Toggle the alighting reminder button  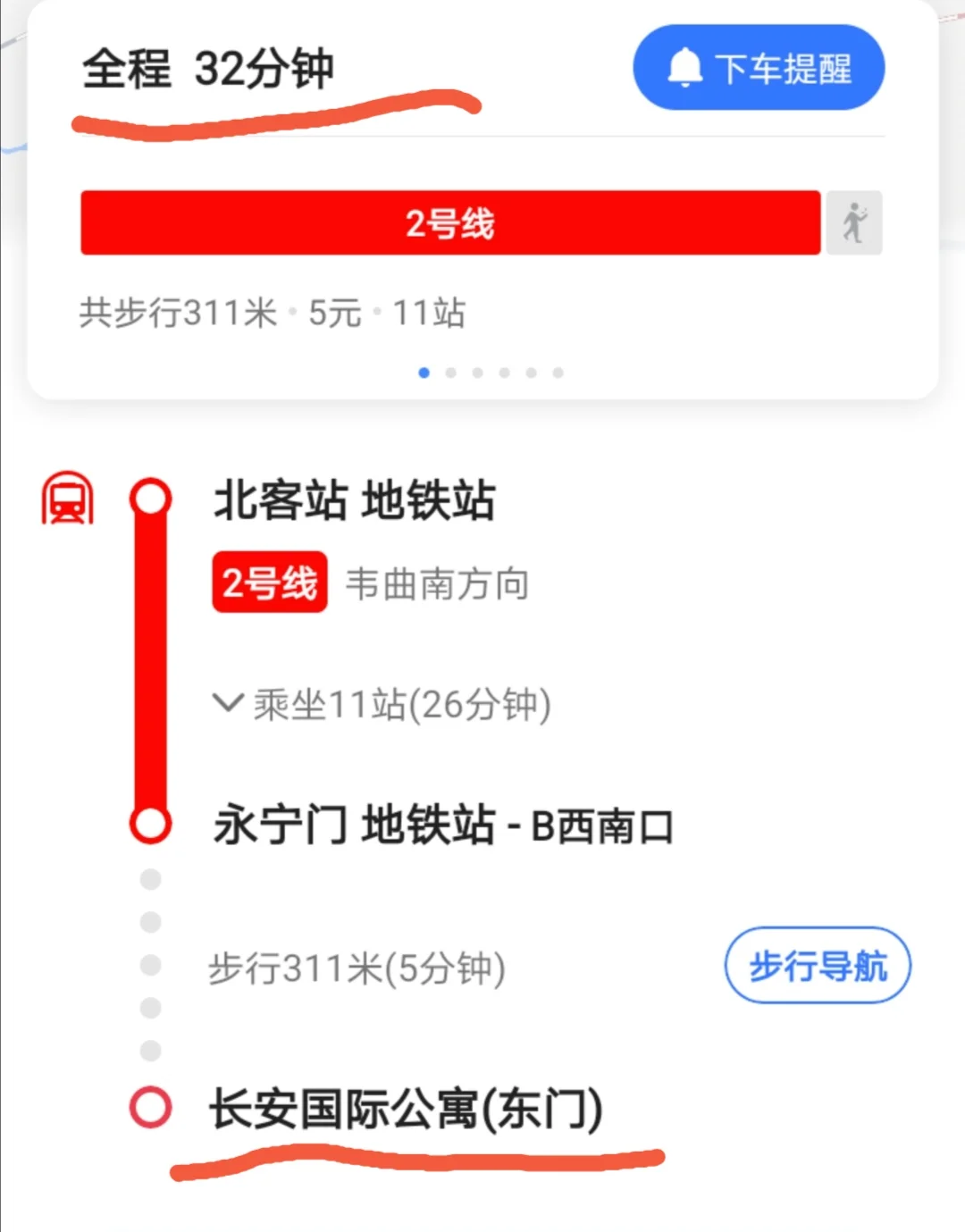[758, 66]
